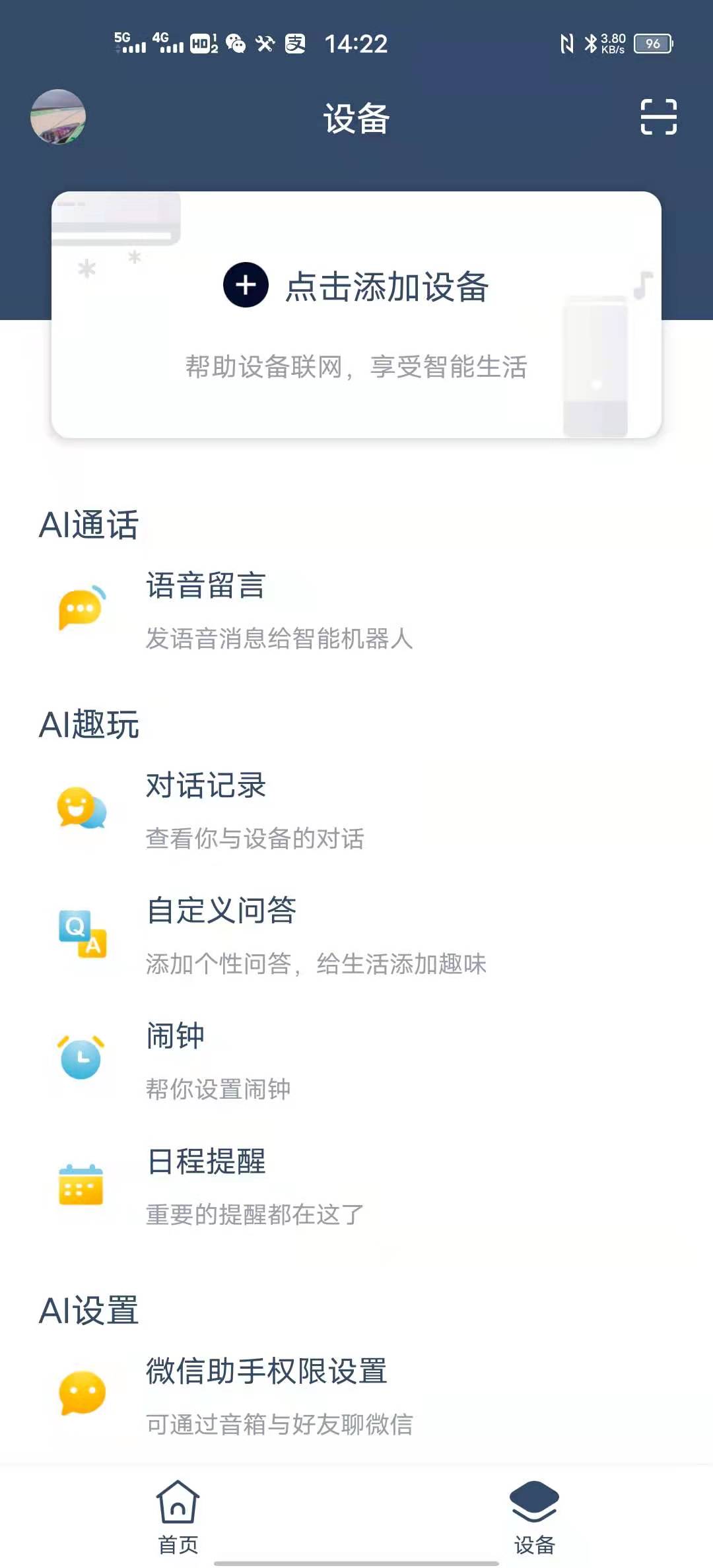Open 语音留言 voice message feature
This screenshot has width=713, height=1568.
click(205, 587)
